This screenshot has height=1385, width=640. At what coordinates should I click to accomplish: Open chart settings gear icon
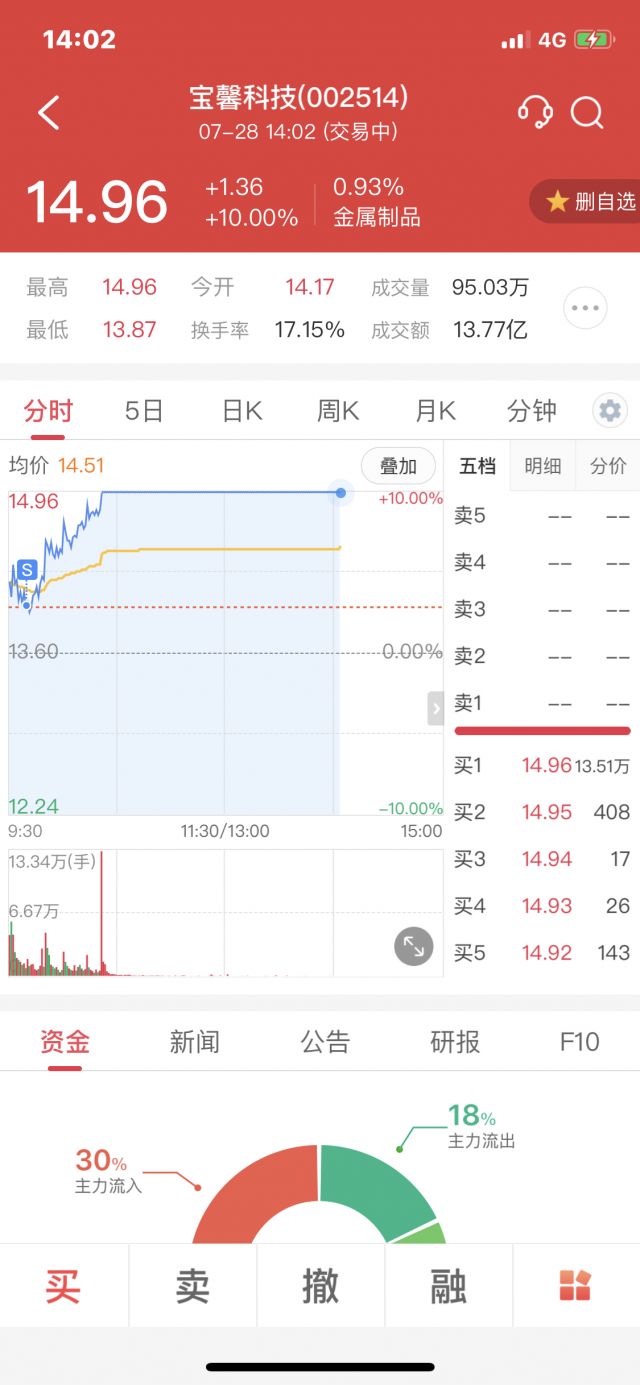610,411
